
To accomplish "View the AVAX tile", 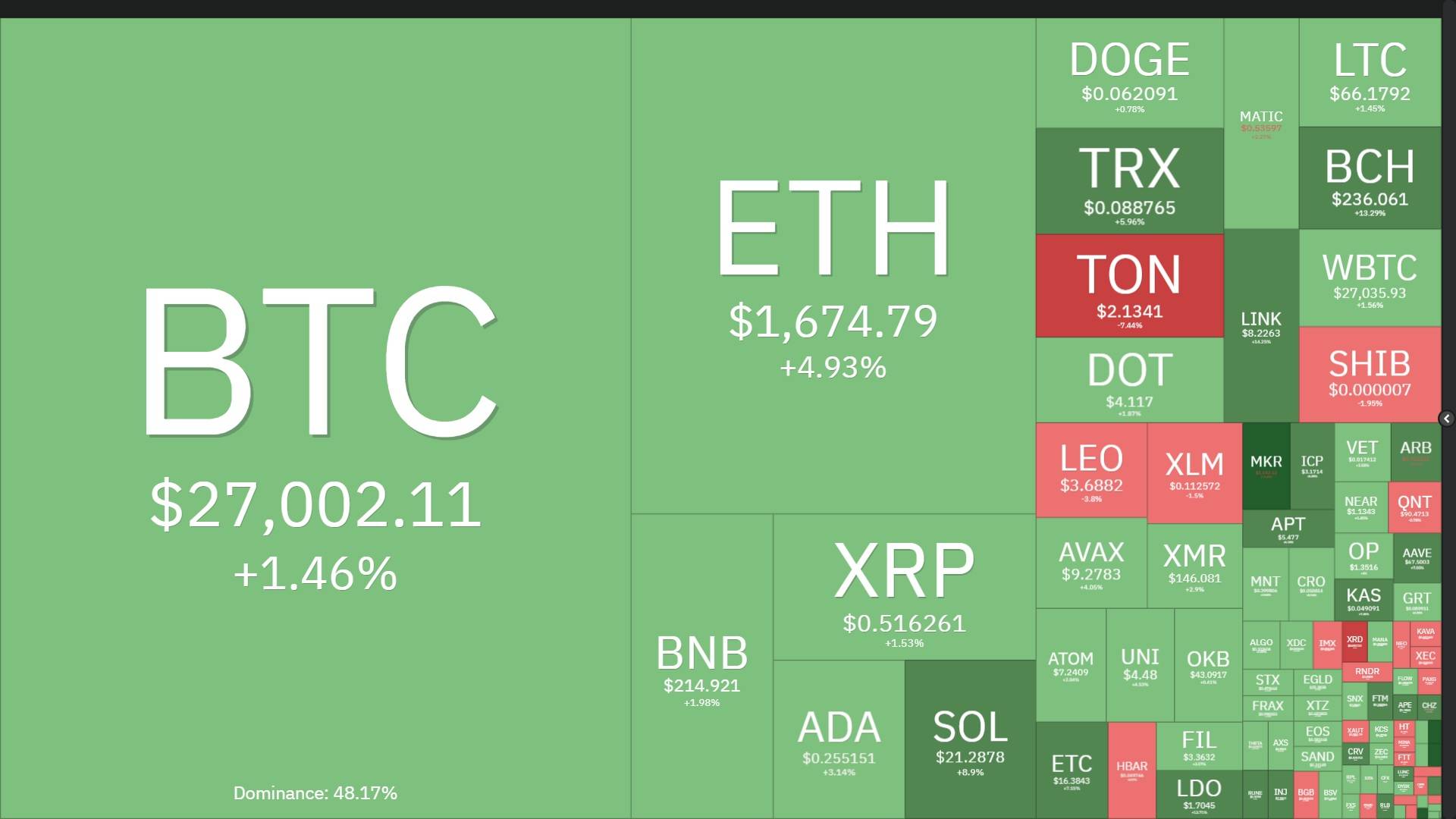I will (x=1091, y=563).
